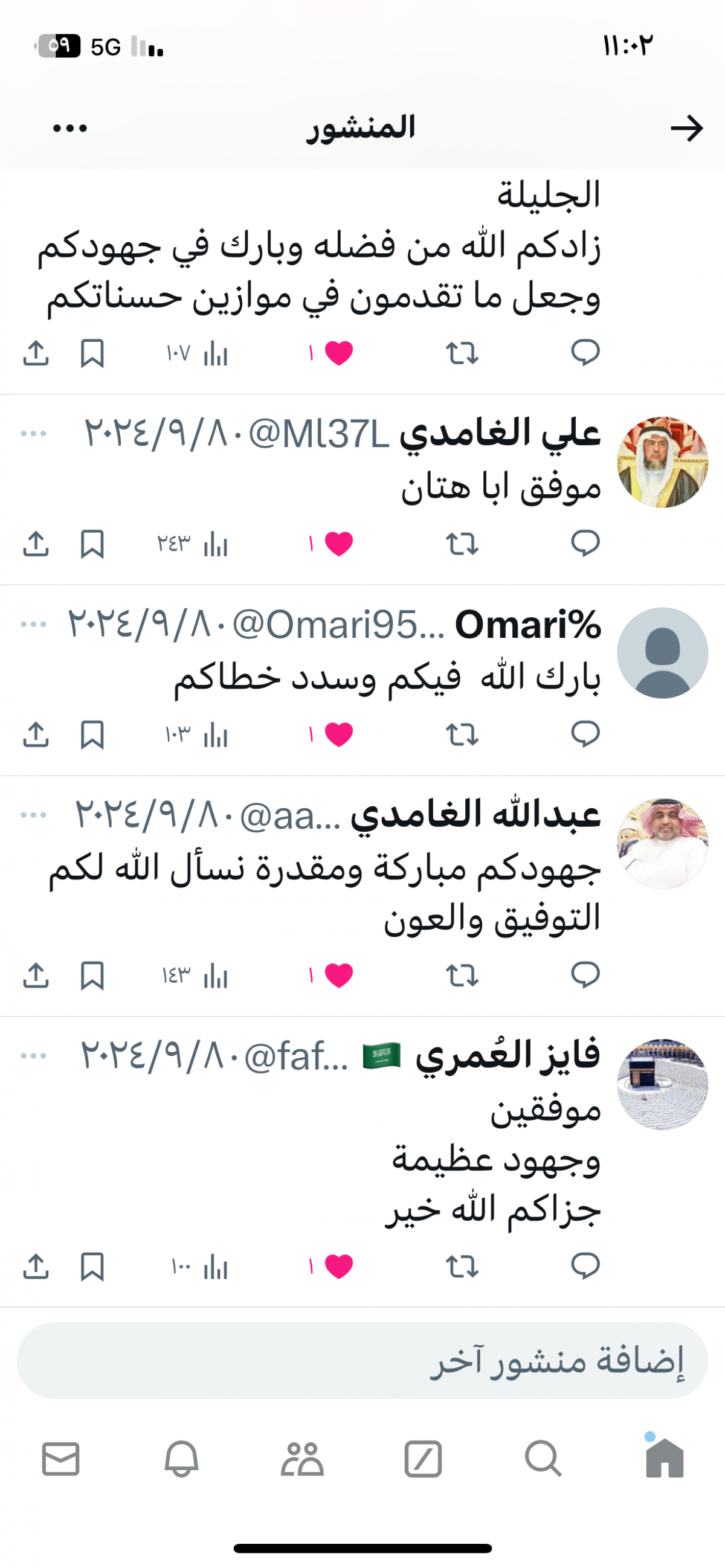Go back using the header arrow
This screenshot has height=1568, width=725.
click(x=687, y=128)
